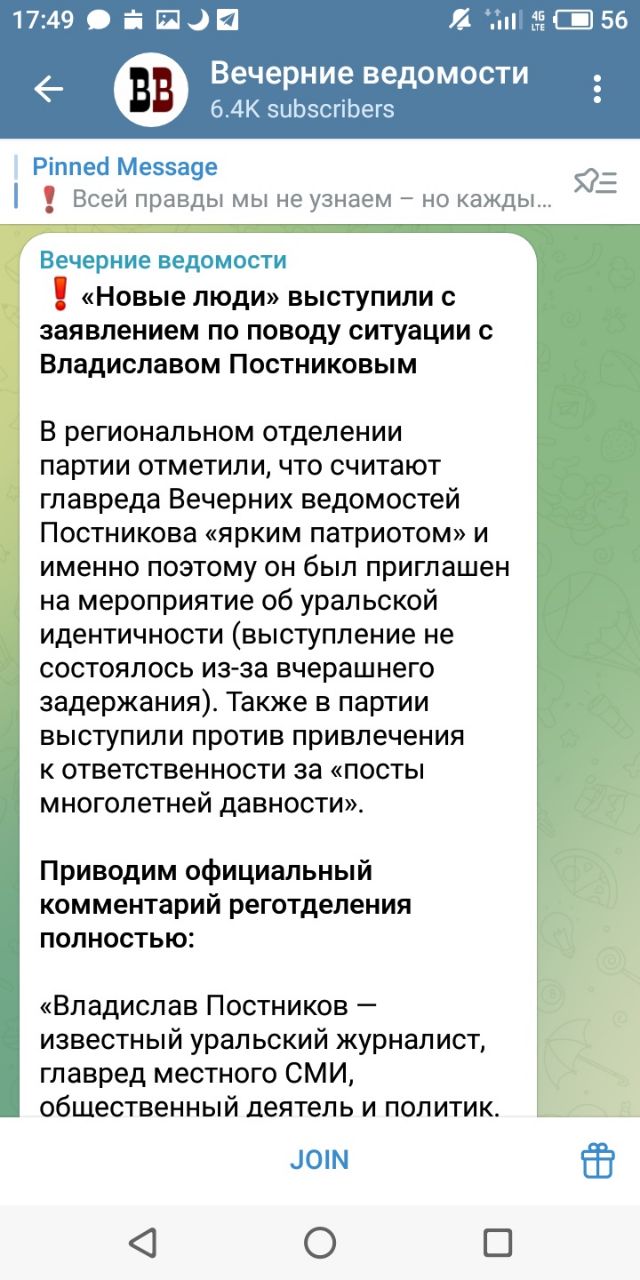Tap the gift icon
Screen dimensions: 640x1280
coord(598,1160)
